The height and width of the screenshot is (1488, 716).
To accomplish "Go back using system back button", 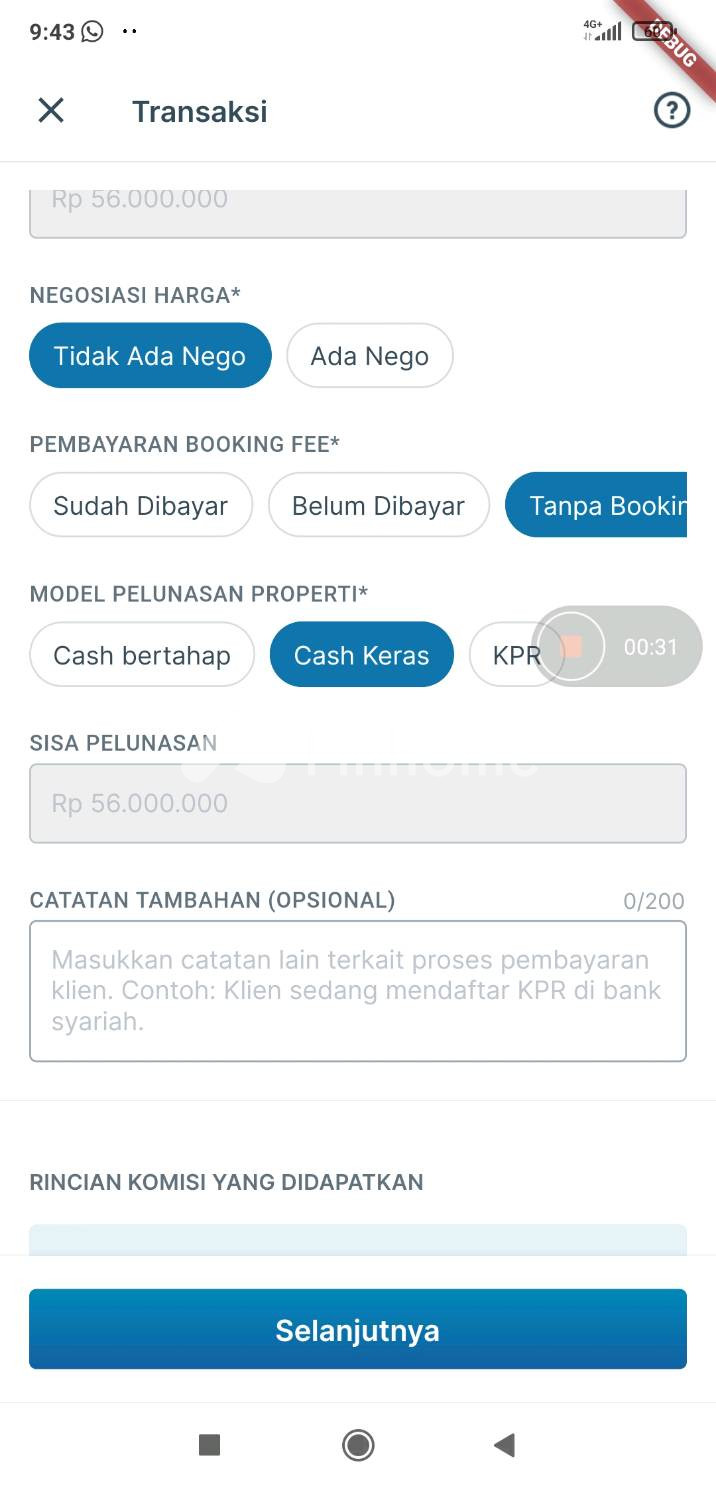I will pos(504,1444).
